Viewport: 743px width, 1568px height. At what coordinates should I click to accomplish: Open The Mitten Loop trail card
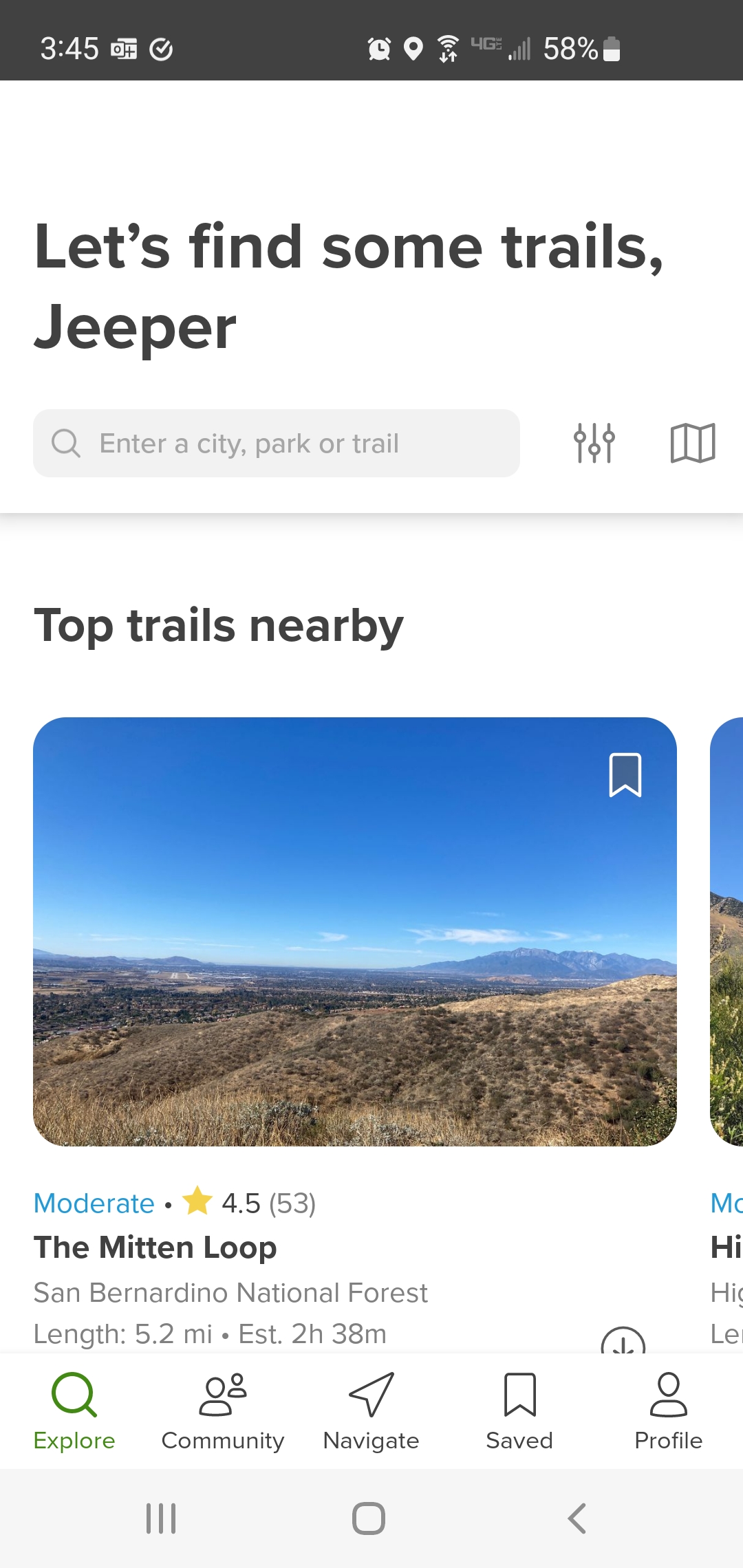pyautogui.click(x=355, y=931)
